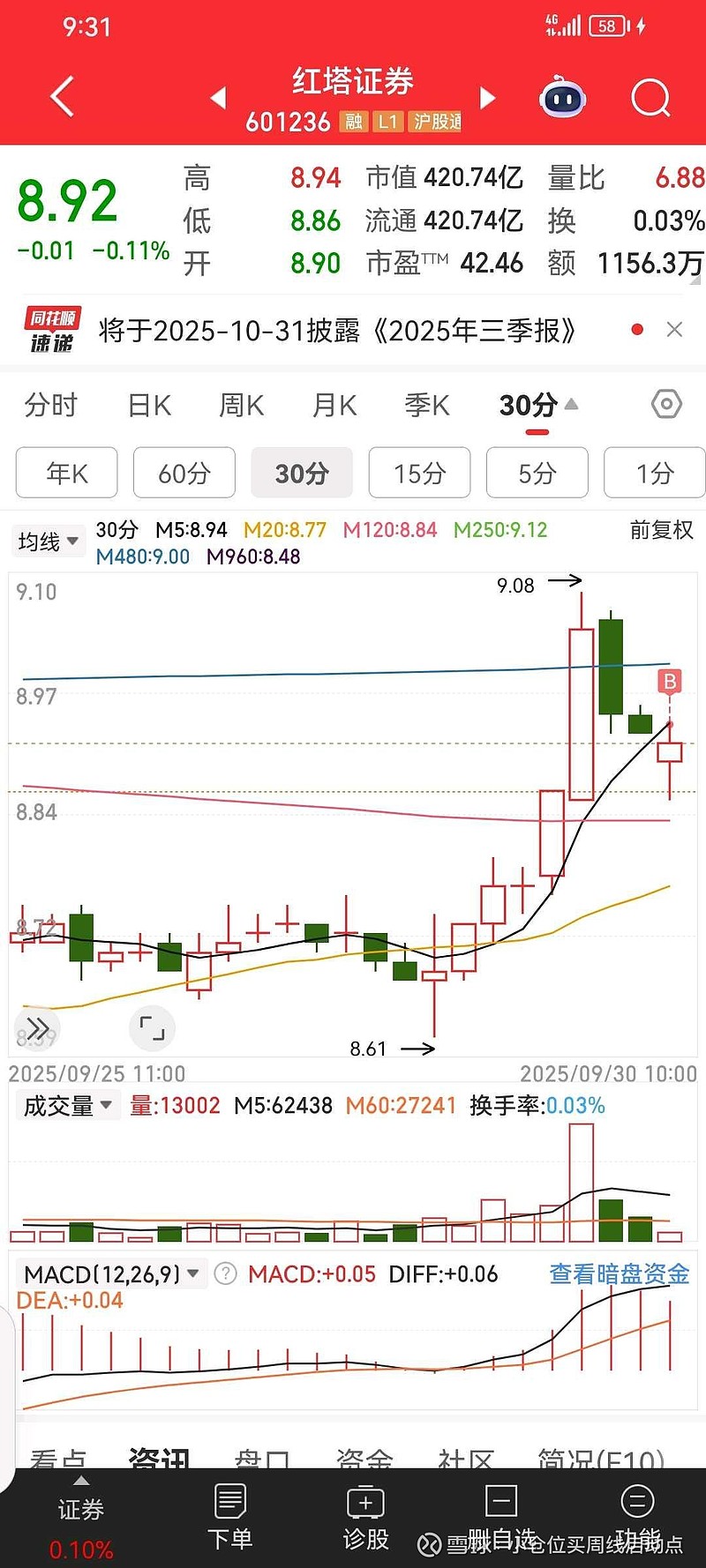The width and height of the screenshot is (706, 1568).
Task: Open 下单 order placement icon
Action: (229, 1510)
